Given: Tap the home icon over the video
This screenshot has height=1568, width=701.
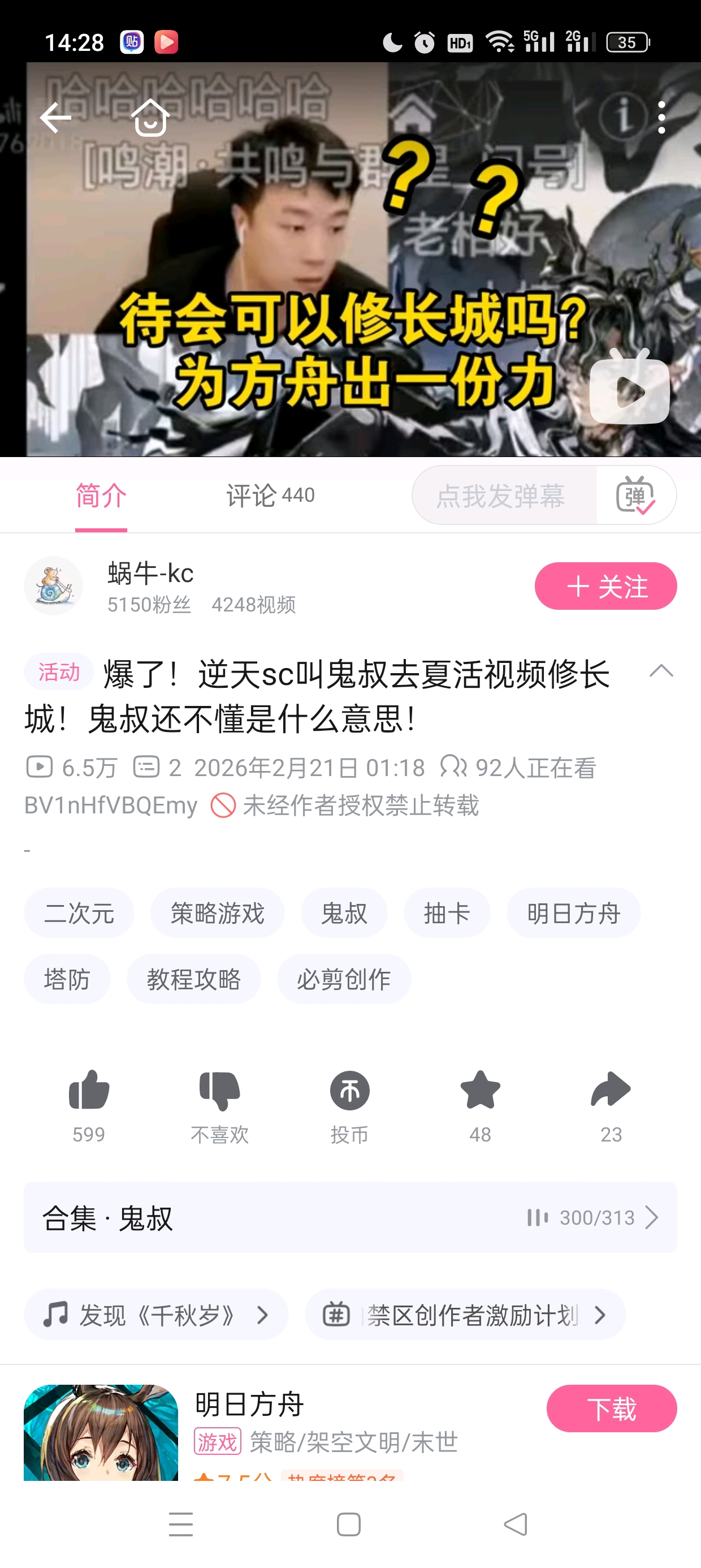Looking at the screenshot, I should click(x=150, y=118).
